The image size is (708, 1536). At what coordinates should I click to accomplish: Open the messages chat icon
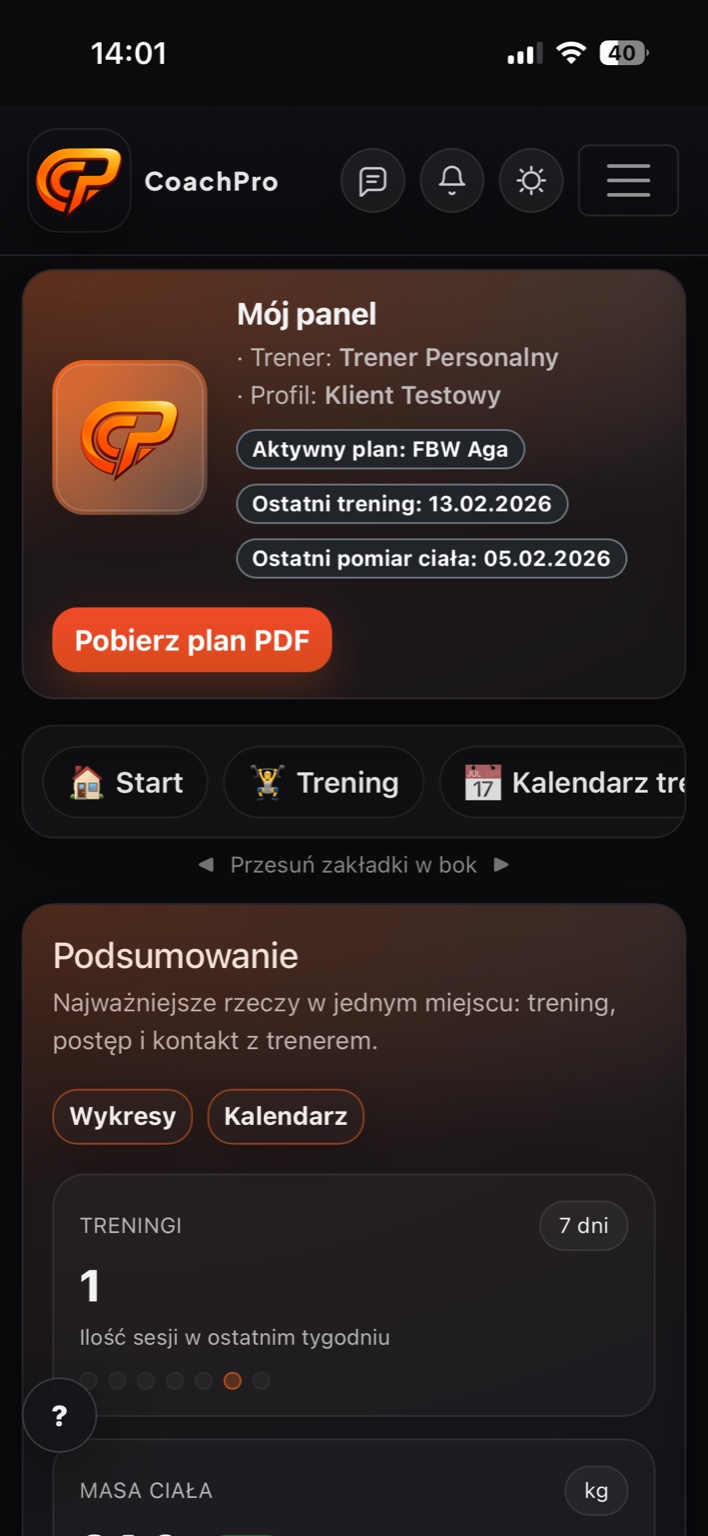coord(373,181)
